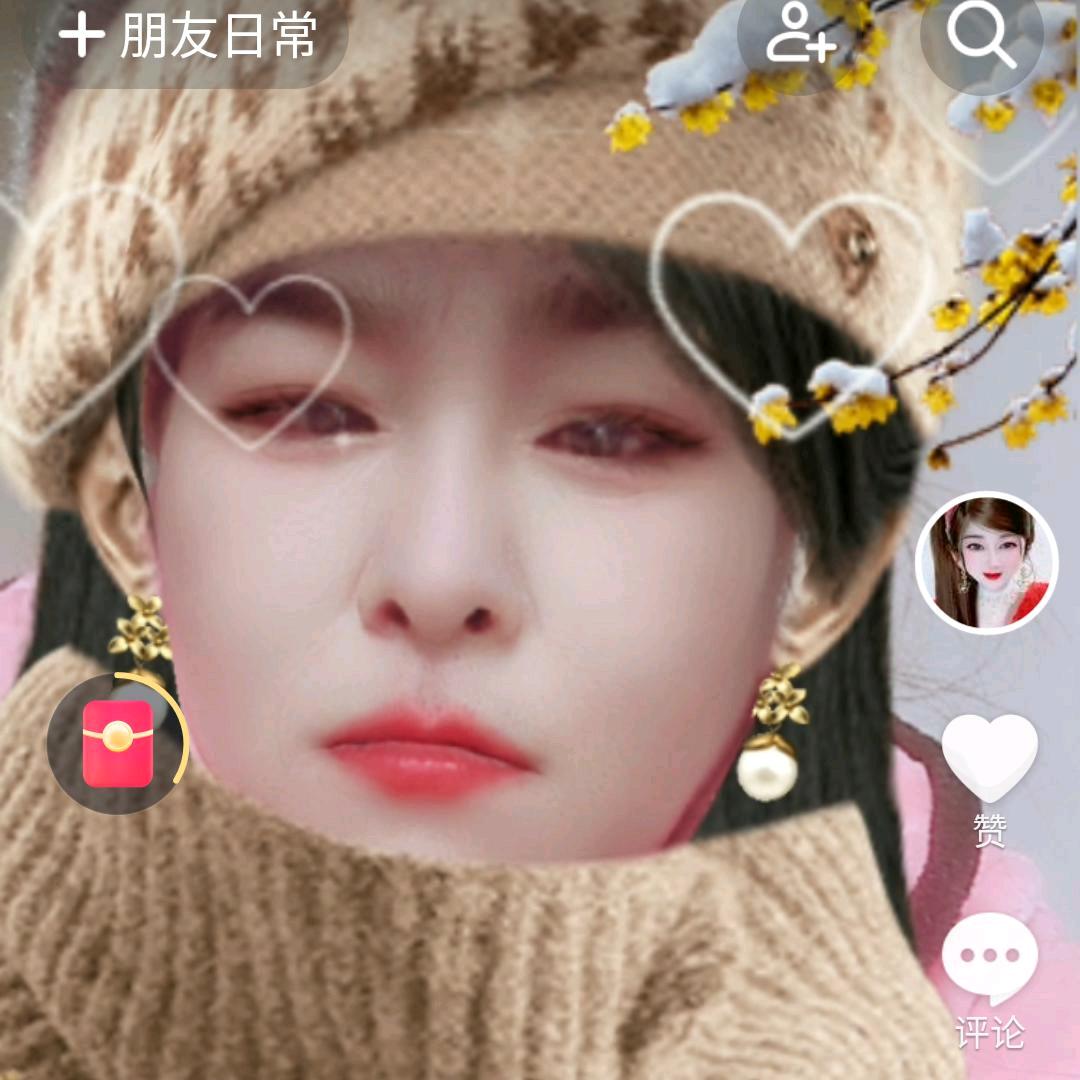Tap the 朋友日常 plus button

[x=186, y=37]
